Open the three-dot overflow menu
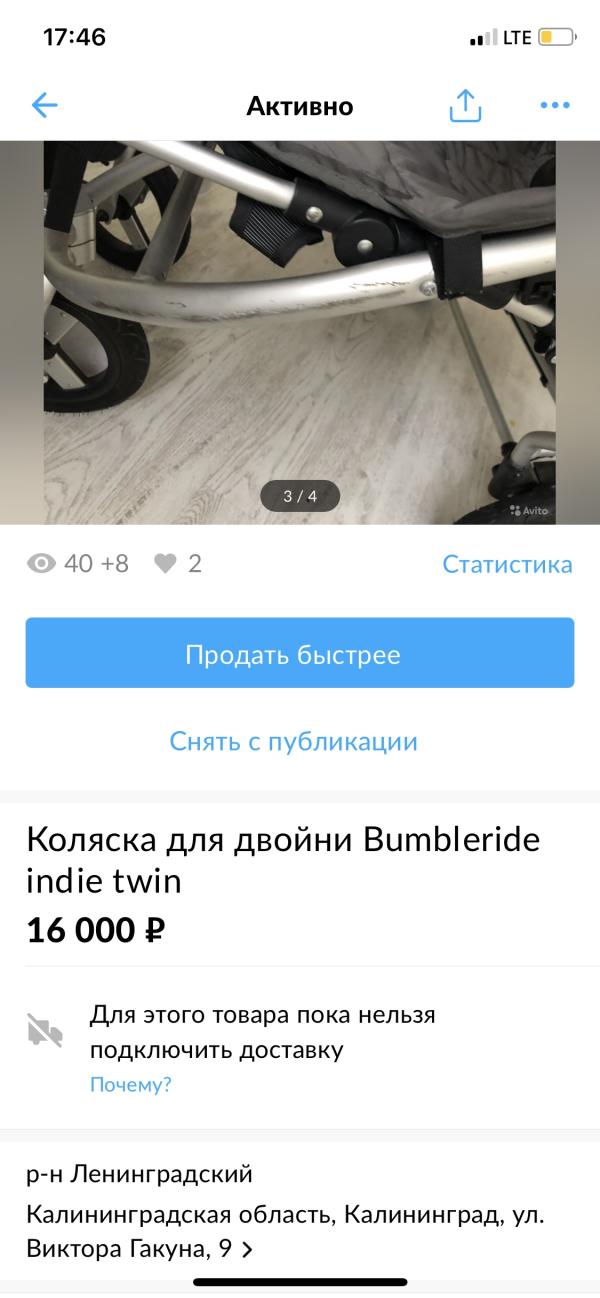 pos(554,106)
